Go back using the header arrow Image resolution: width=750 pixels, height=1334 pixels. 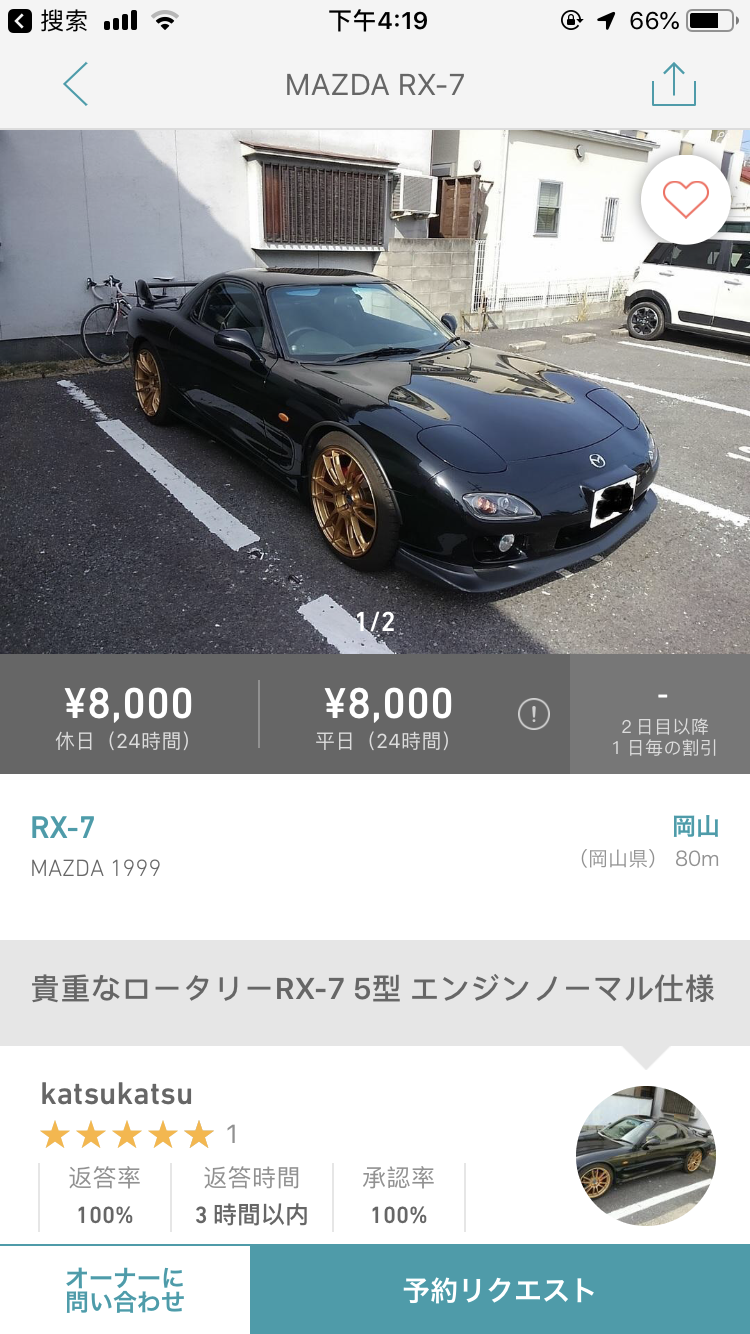[75, 84]
